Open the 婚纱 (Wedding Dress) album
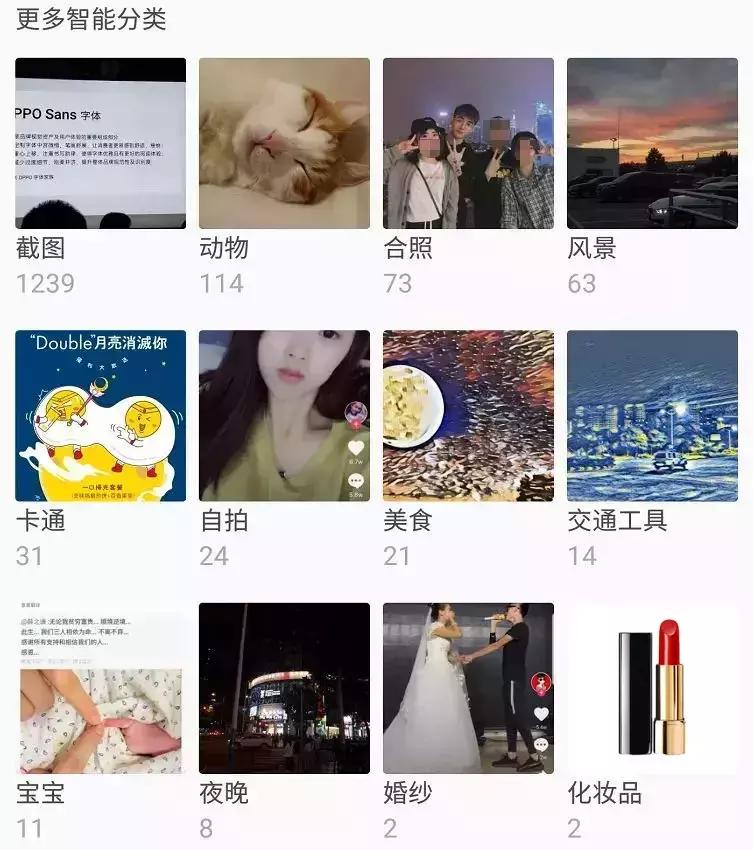Image resolution: width=753 pixels, height=850 pixels. click(x=466, y=690)
